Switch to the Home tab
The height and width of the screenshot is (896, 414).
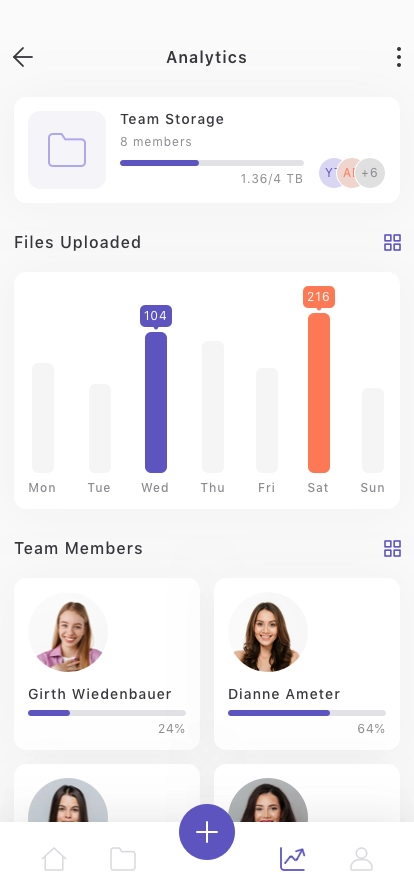coord(54,859)
